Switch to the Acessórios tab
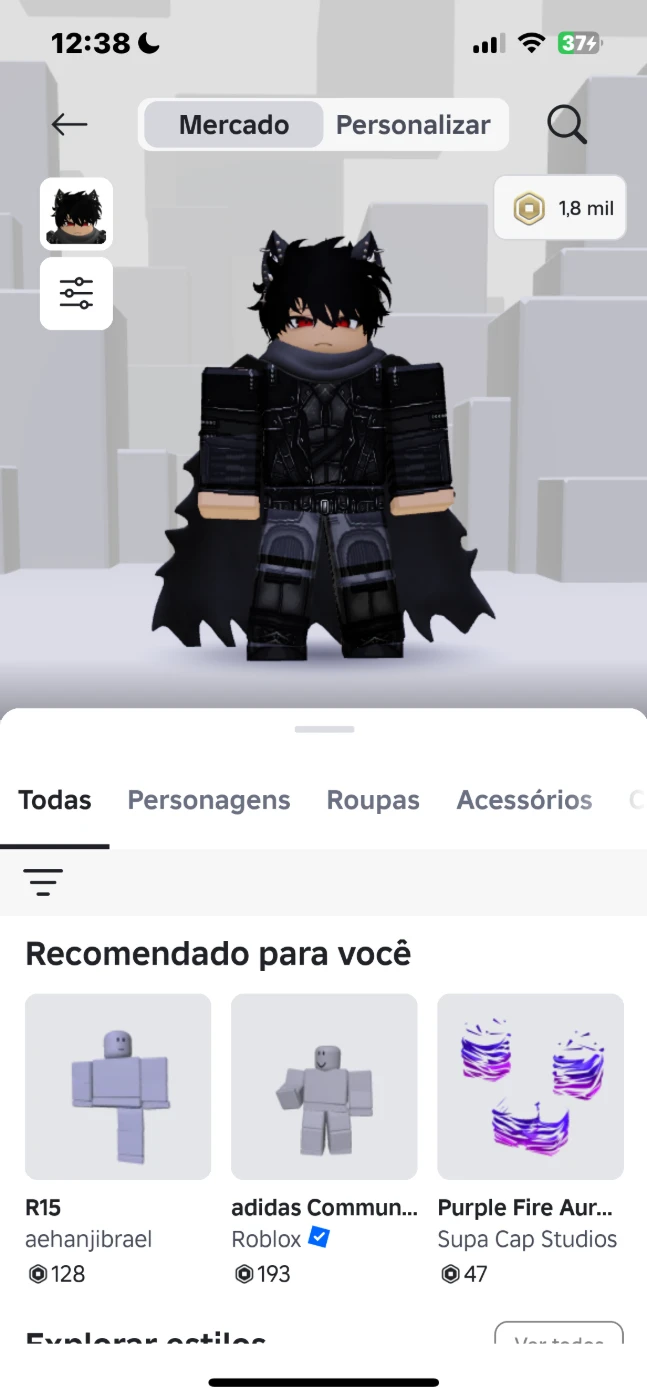 click(x=524, y=800)
